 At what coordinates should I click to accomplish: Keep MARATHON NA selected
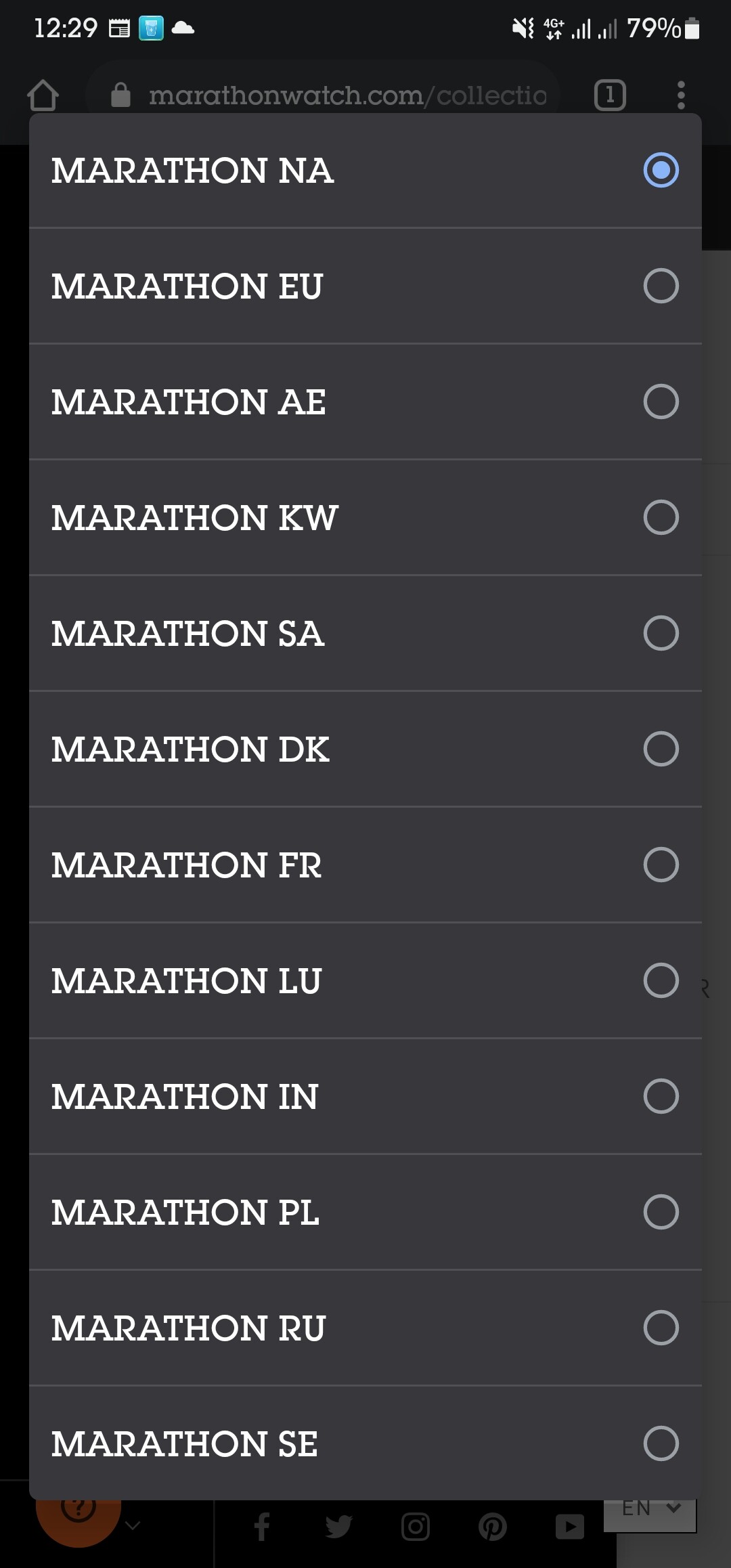click(x=365, y=170)
